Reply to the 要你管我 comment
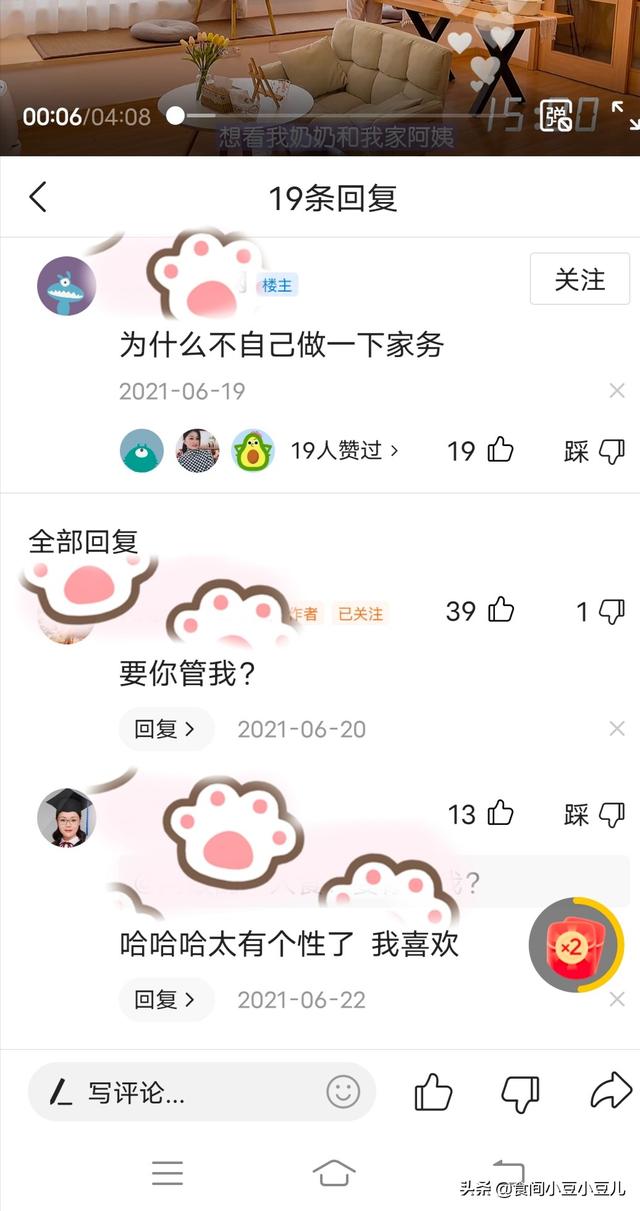The image size is (640, 1211). (x=166, y=729)
